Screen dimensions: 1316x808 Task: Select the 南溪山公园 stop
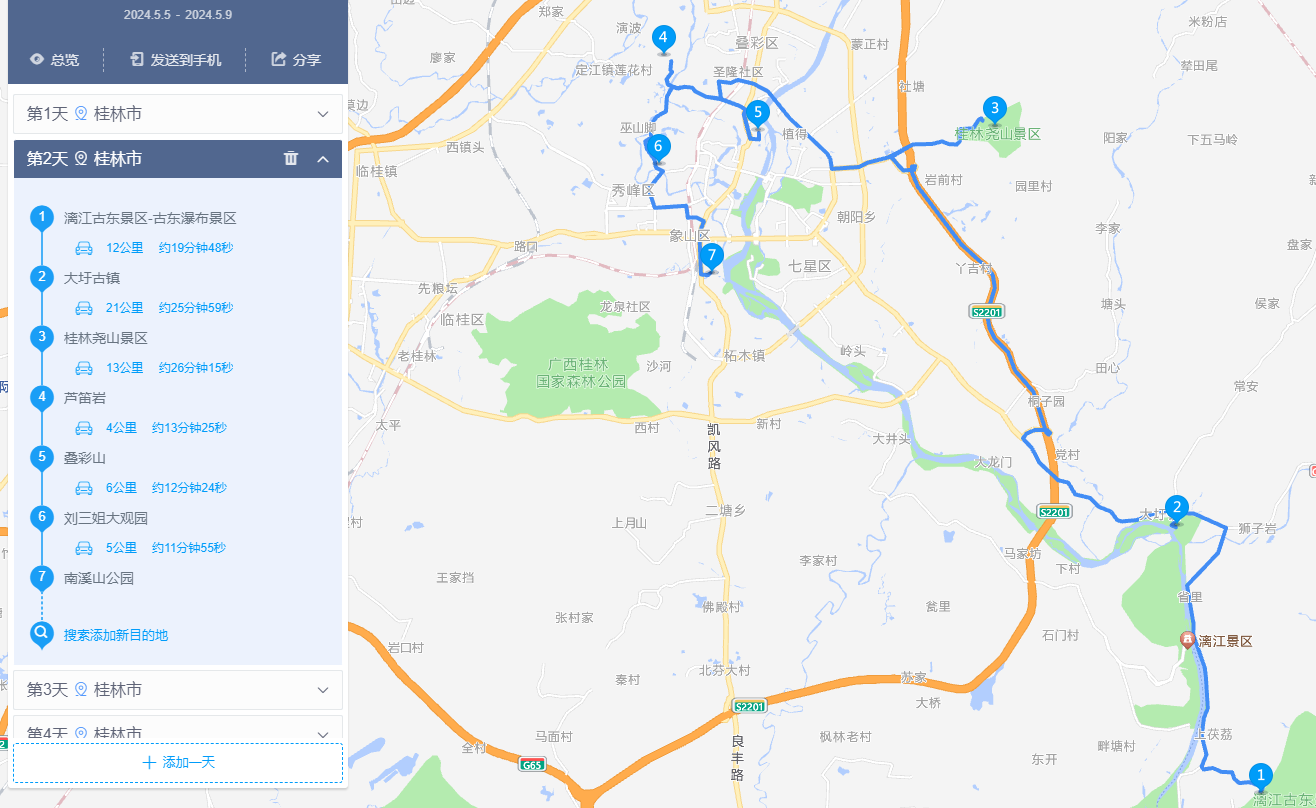click(x=99, y=578)
